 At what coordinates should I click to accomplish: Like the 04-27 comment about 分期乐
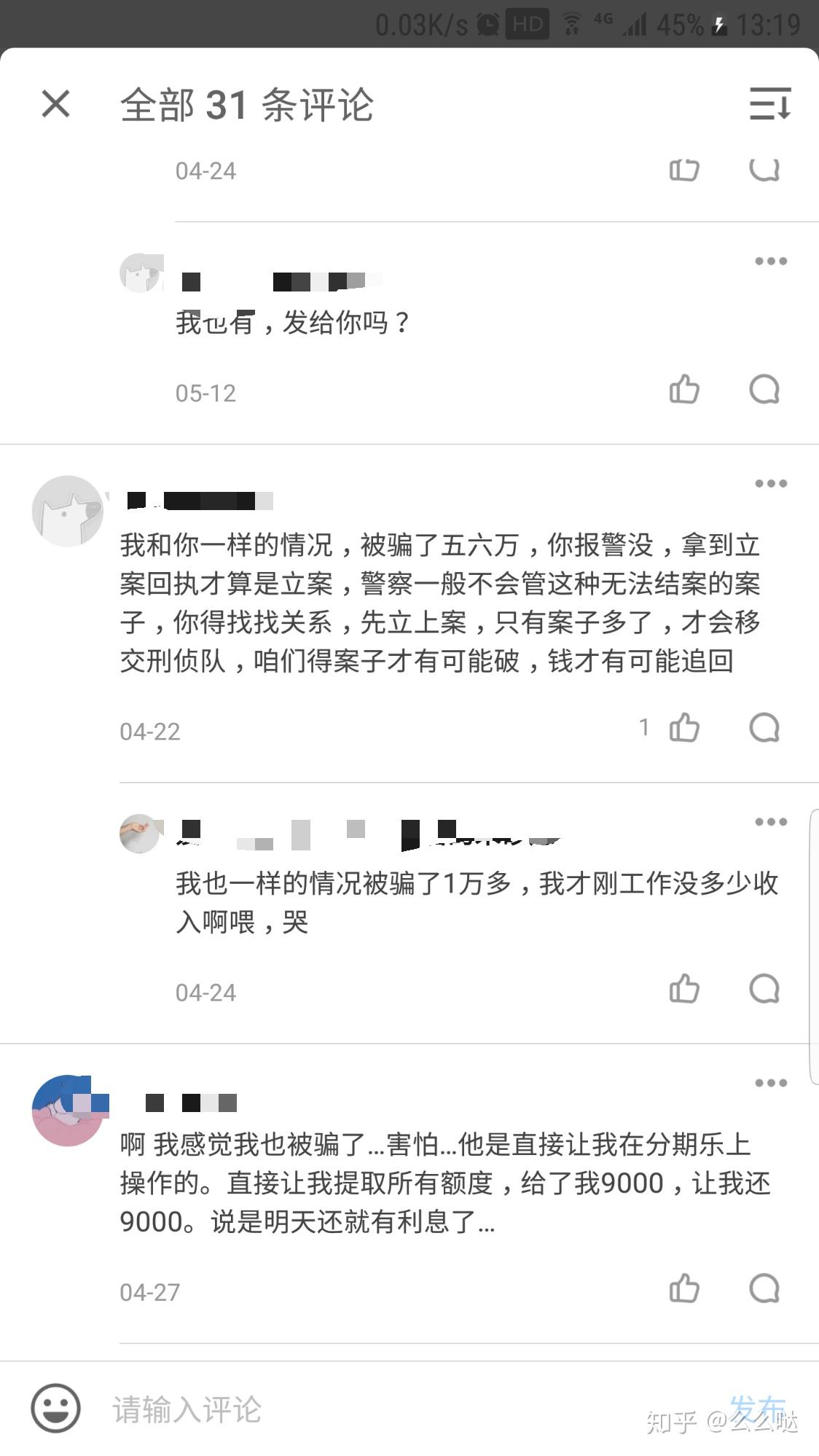pos(684,1288)
